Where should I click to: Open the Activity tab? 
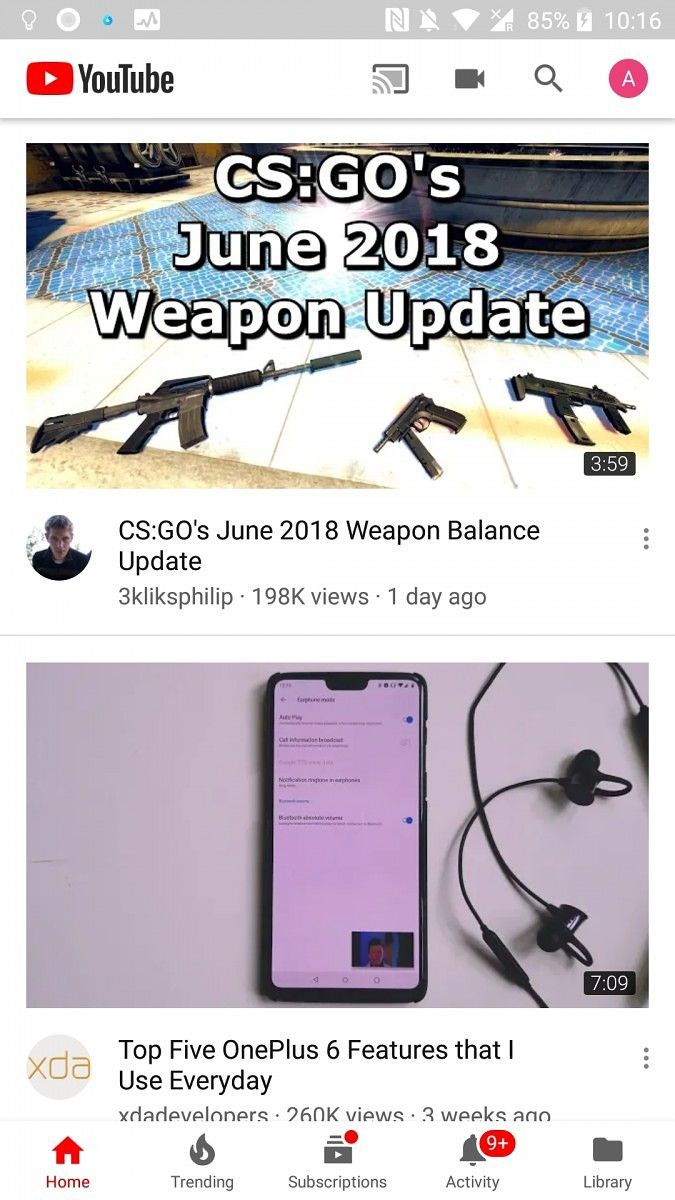473,1162
